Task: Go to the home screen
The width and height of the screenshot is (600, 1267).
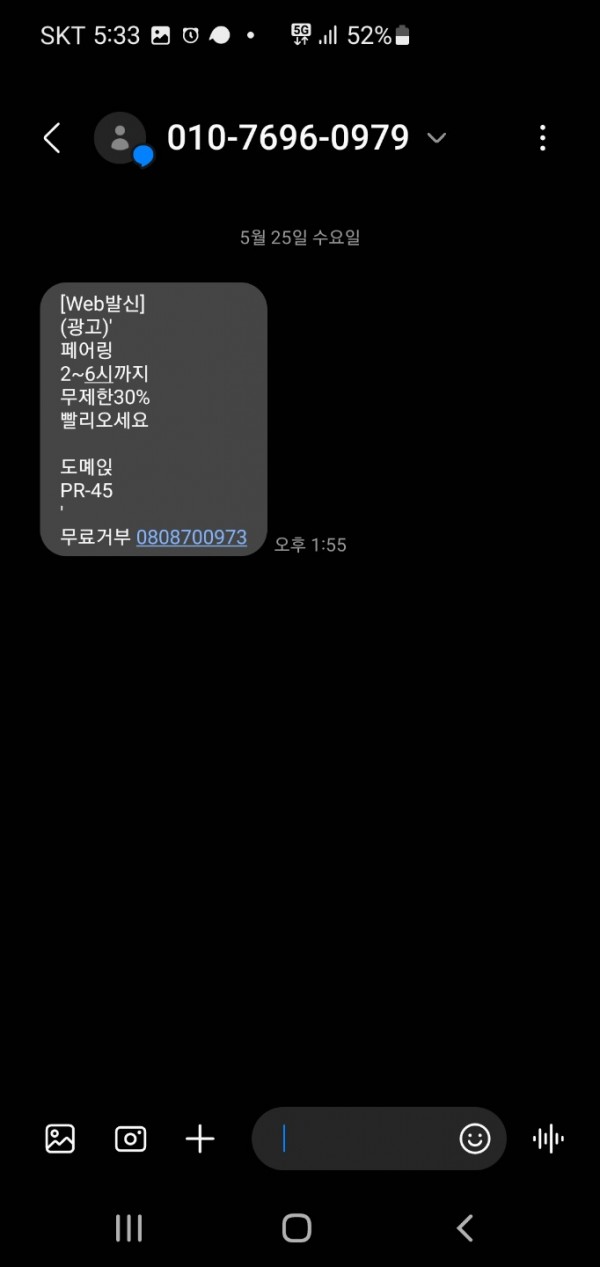Action: (297, 1228)
